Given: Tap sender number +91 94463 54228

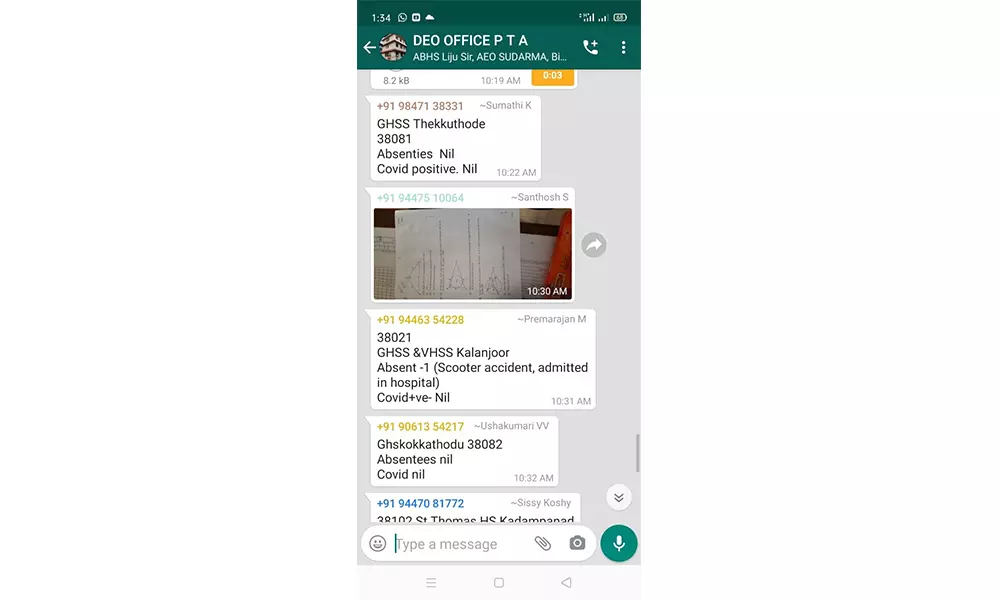Looking at the screenshot, I should point(420,320).
